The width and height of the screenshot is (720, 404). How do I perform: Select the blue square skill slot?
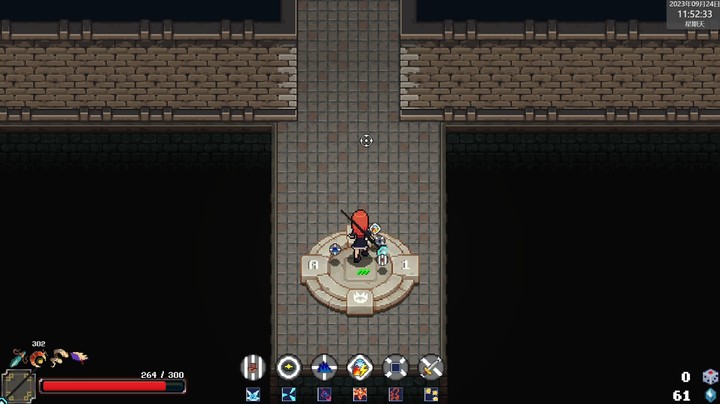coord(395,367)
